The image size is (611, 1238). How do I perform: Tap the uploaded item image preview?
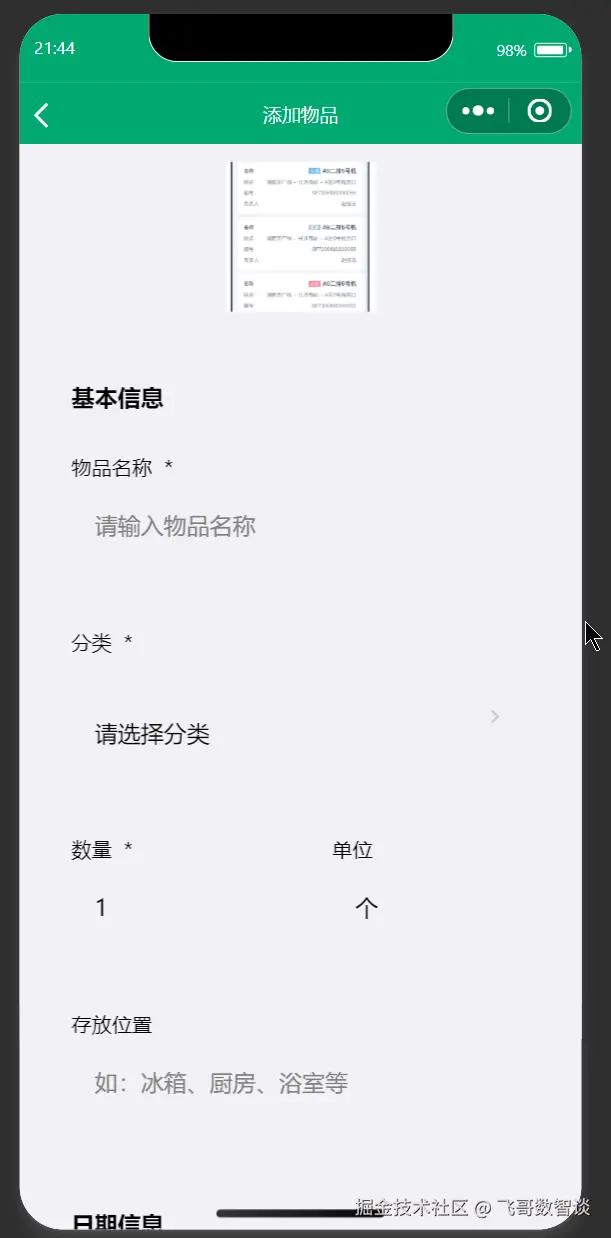click(300, 237)
